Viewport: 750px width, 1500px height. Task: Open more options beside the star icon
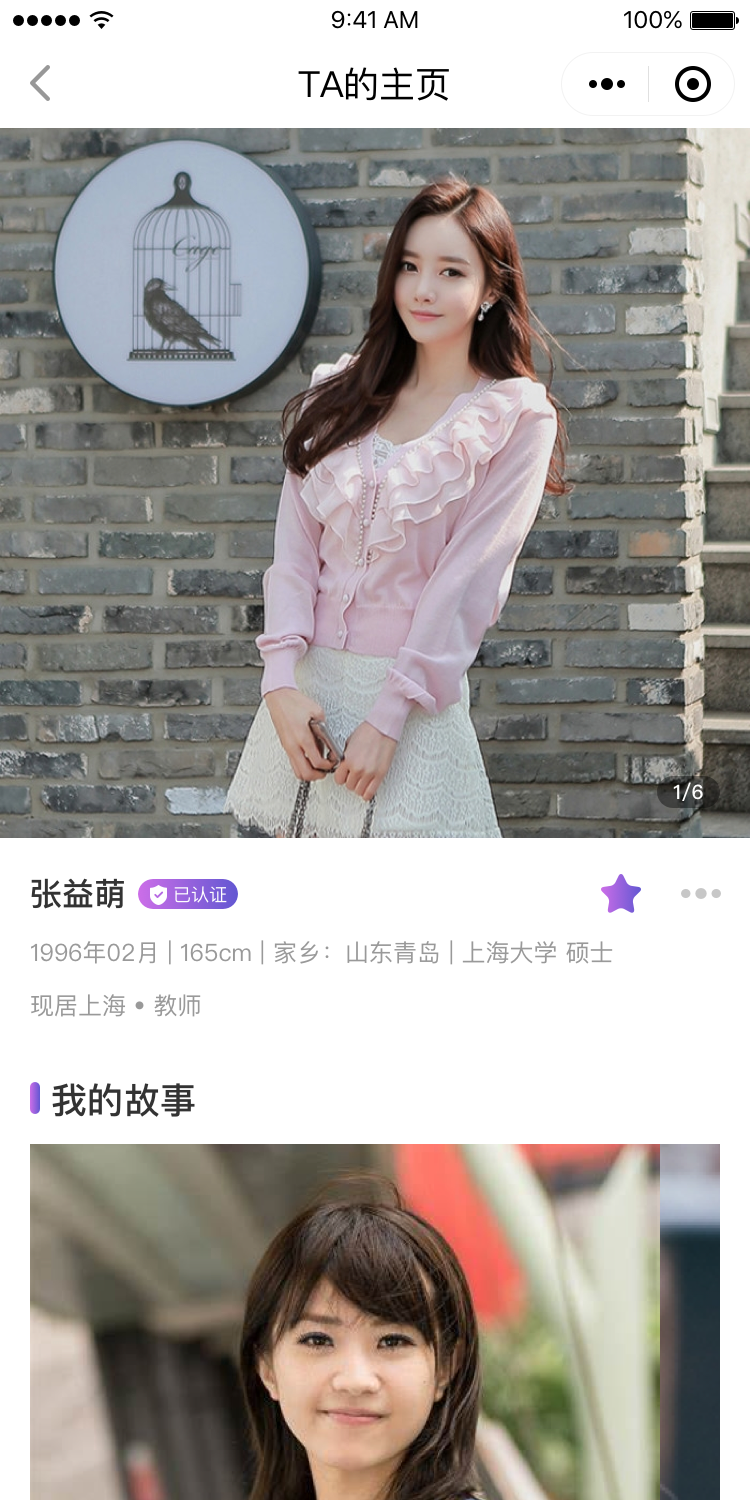click(x=700, y=894)
